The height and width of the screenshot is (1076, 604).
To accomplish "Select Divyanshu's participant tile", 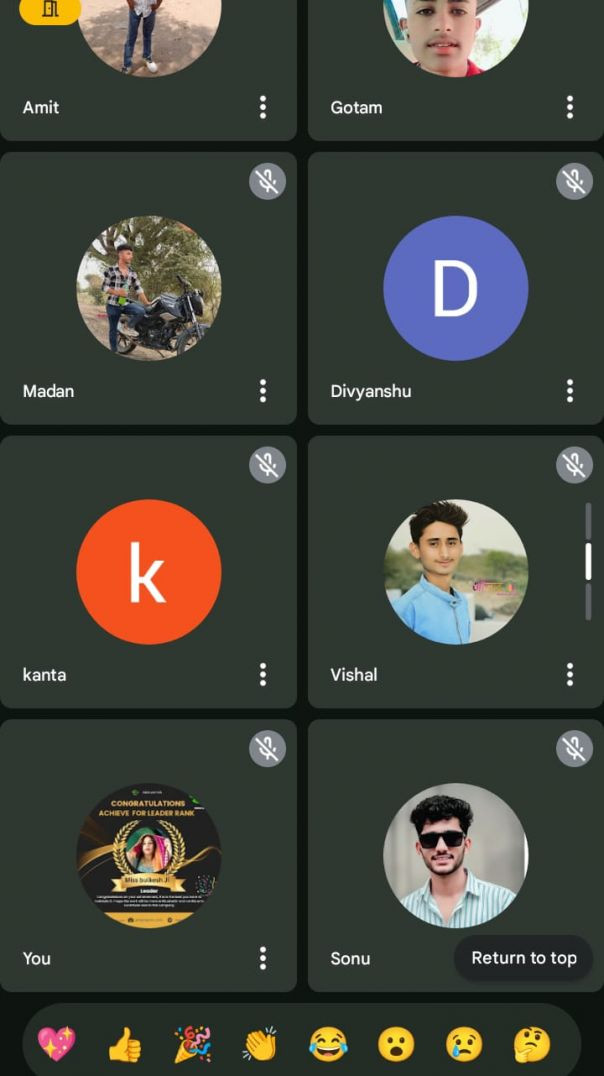I will pyautogui.click(x=455, y=288).
